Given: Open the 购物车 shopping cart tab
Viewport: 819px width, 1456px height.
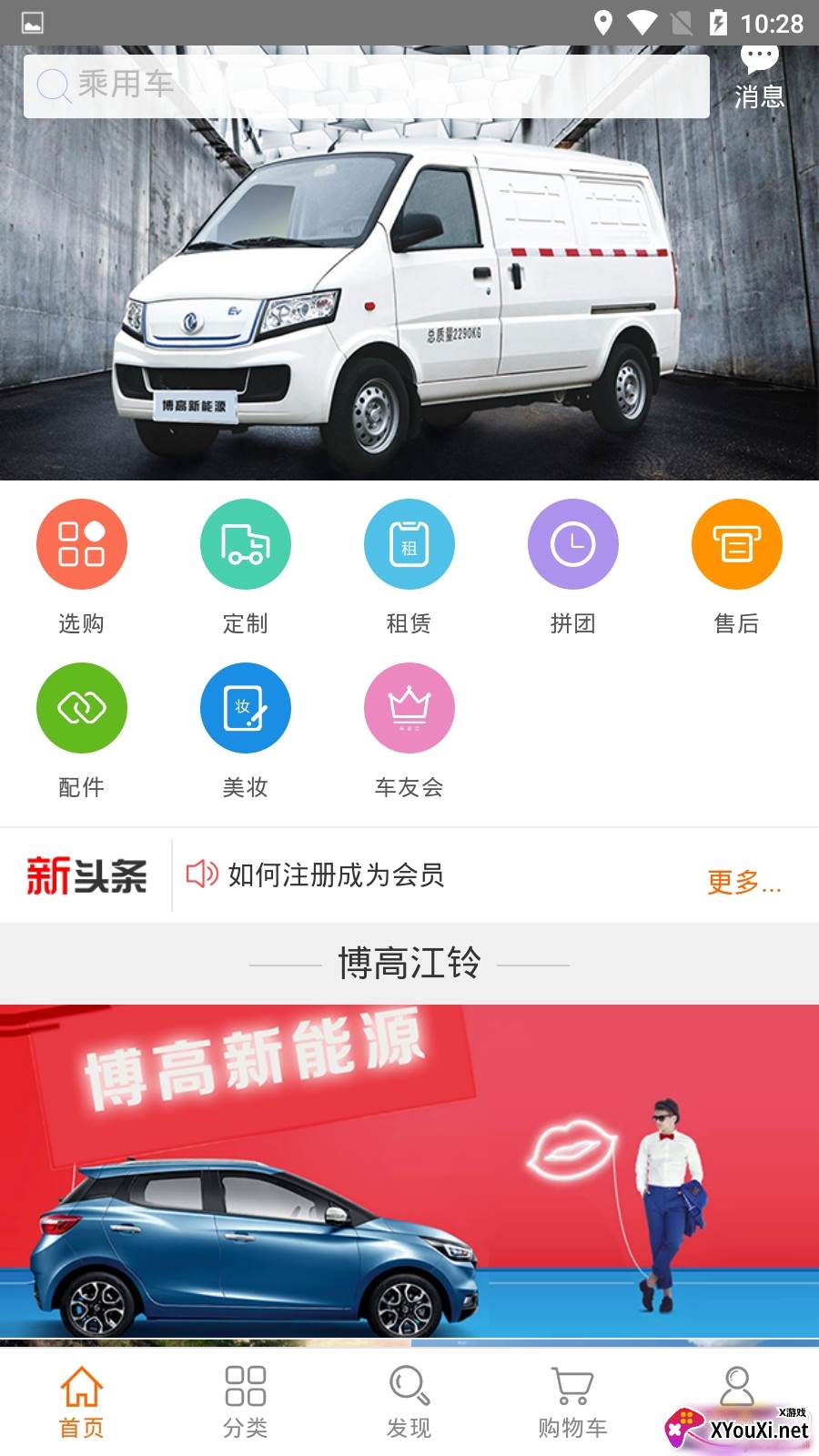Looking at the screenshot, I should pos(573,1401).
